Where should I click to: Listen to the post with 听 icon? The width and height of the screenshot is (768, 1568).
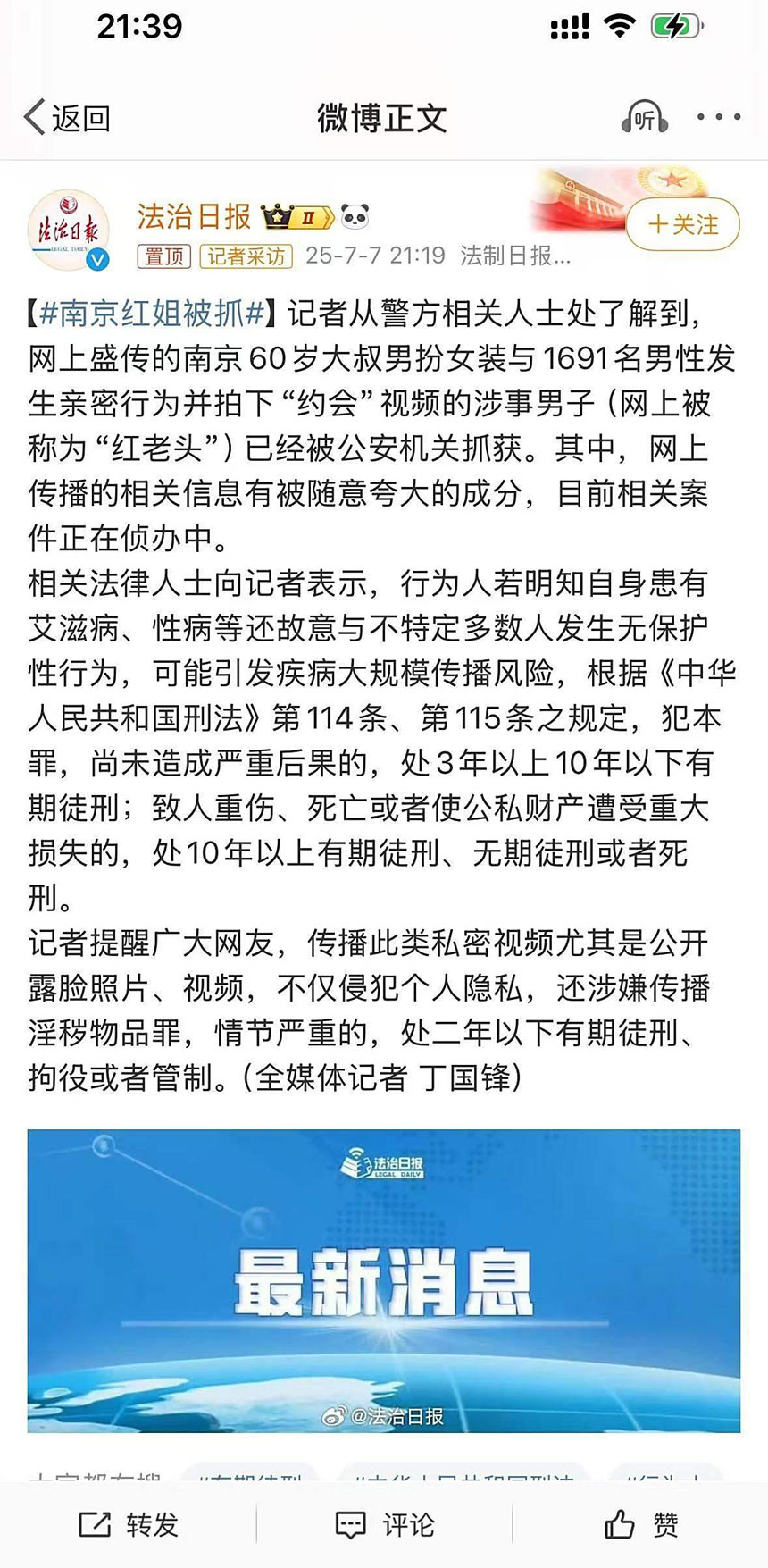point(644,118)
